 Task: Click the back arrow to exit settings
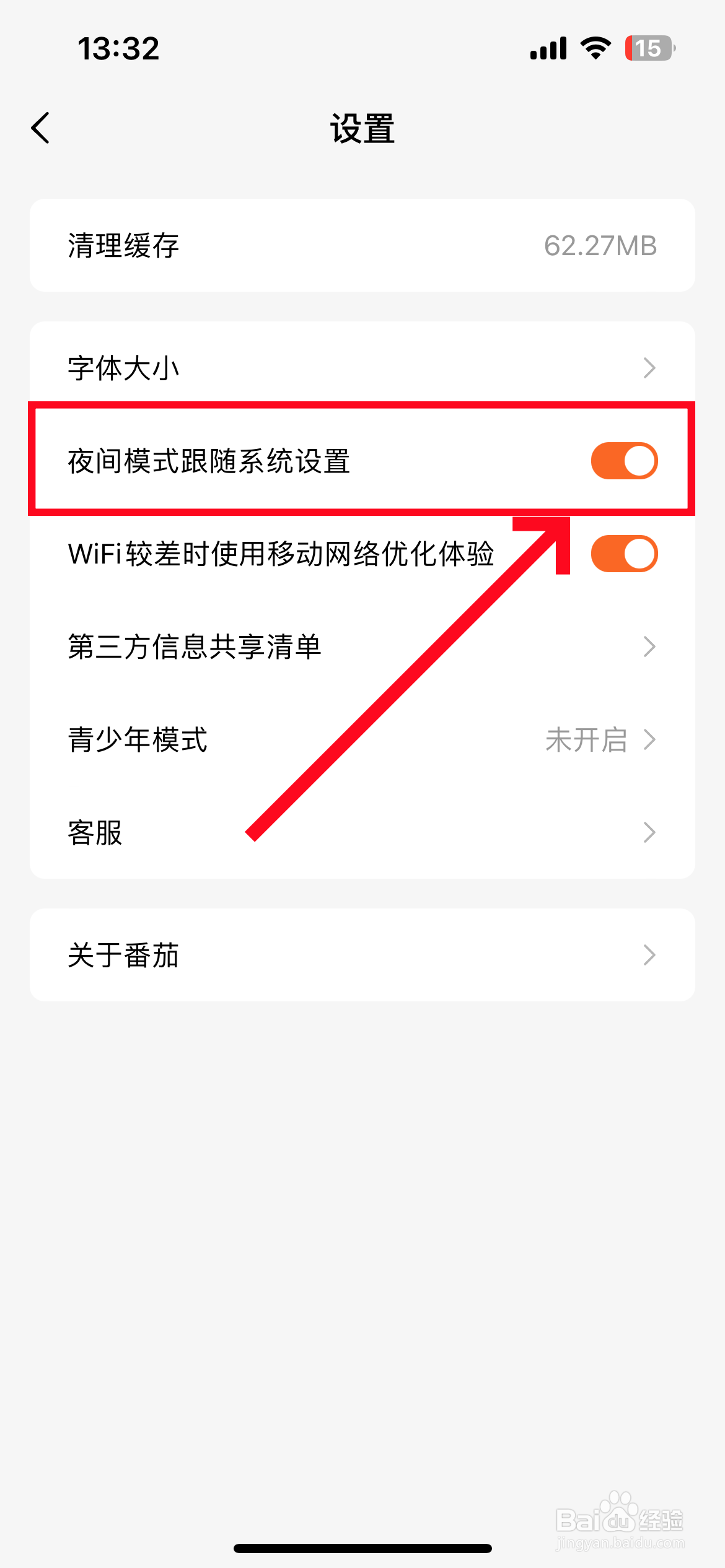pos(40,128)
